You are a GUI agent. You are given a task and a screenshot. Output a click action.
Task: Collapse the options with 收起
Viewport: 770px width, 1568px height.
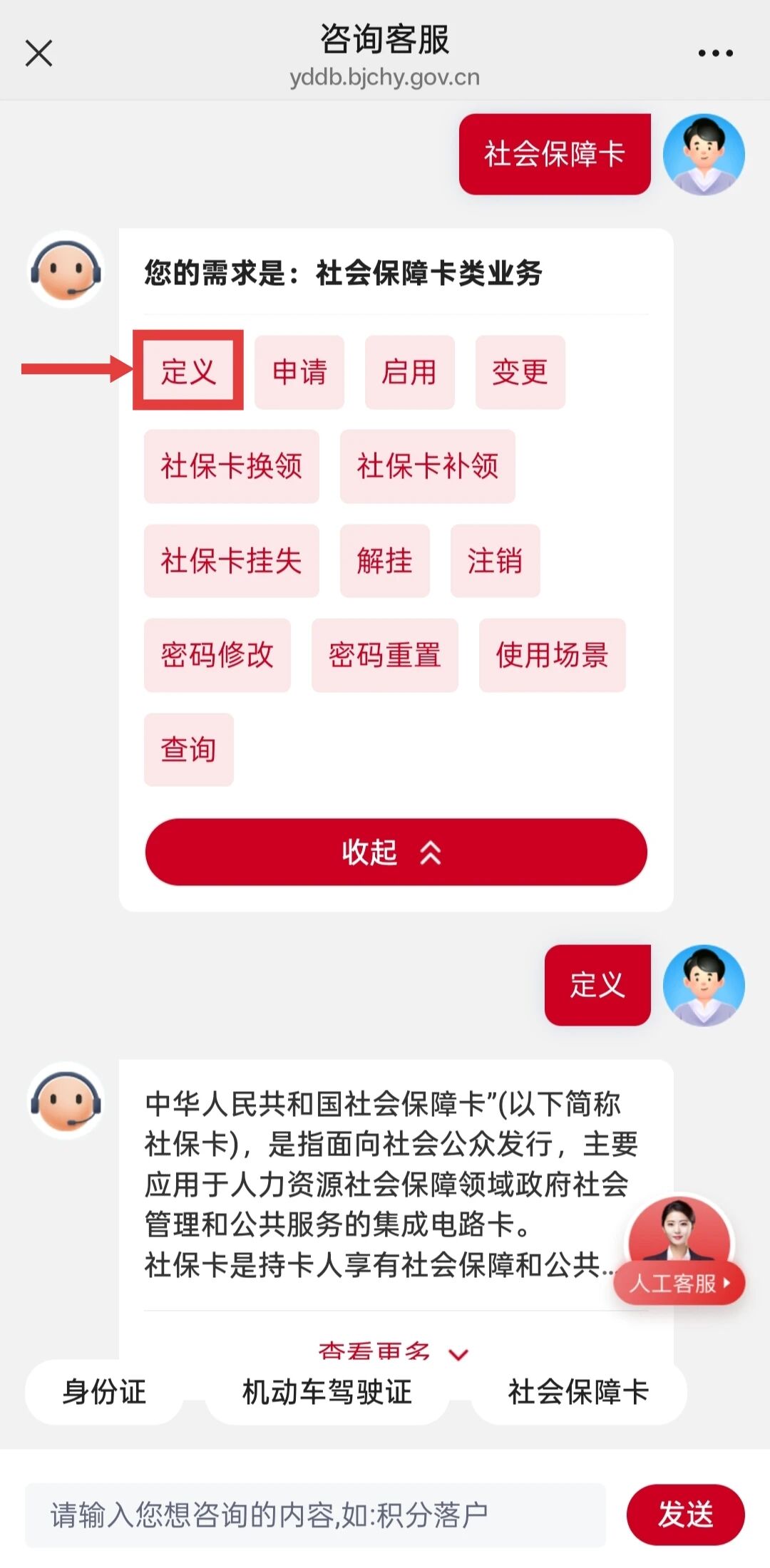(396, 852)
